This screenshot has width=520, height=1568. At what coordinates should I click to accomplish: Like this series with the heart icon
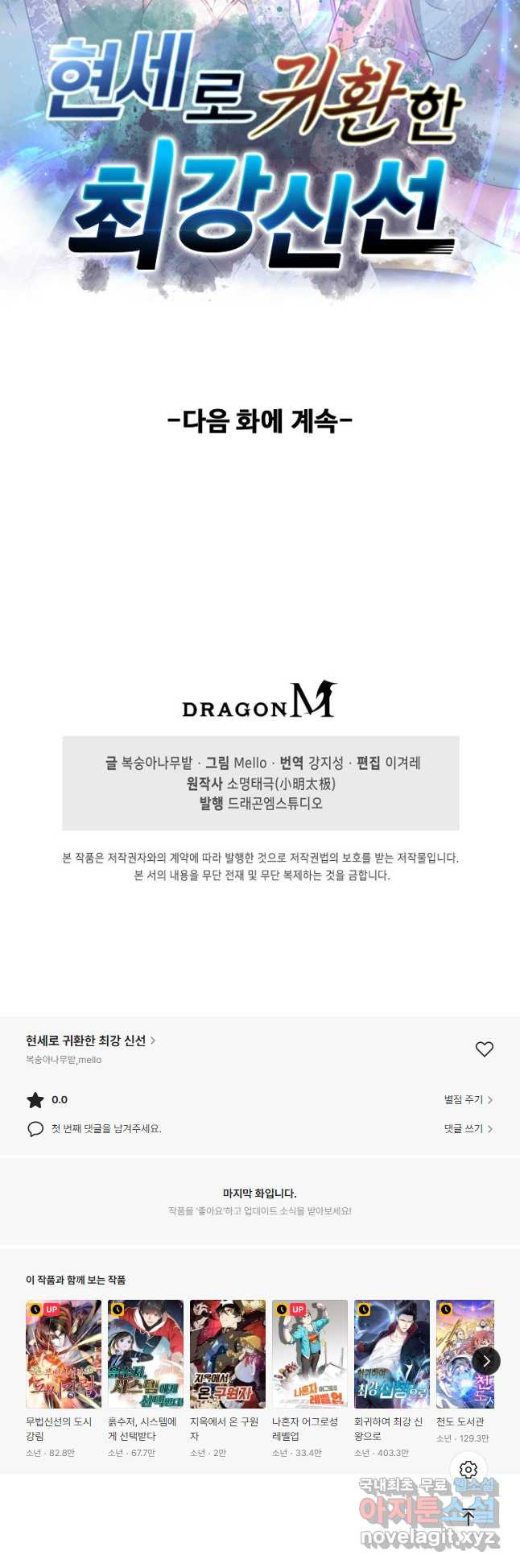point(484,1049)
